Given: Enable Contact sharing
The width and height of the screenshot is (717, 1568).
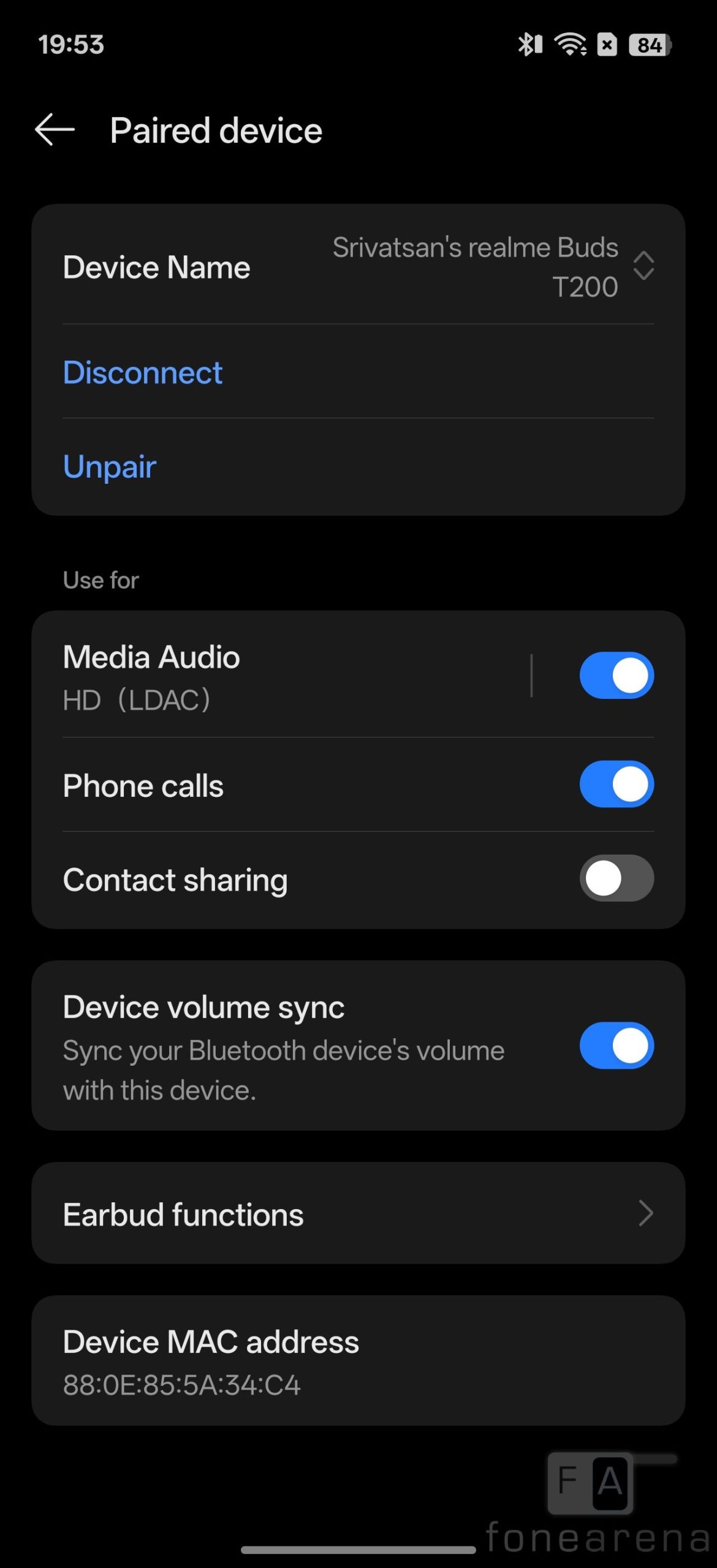Looking at the screenshot, I should coord(616,878).
